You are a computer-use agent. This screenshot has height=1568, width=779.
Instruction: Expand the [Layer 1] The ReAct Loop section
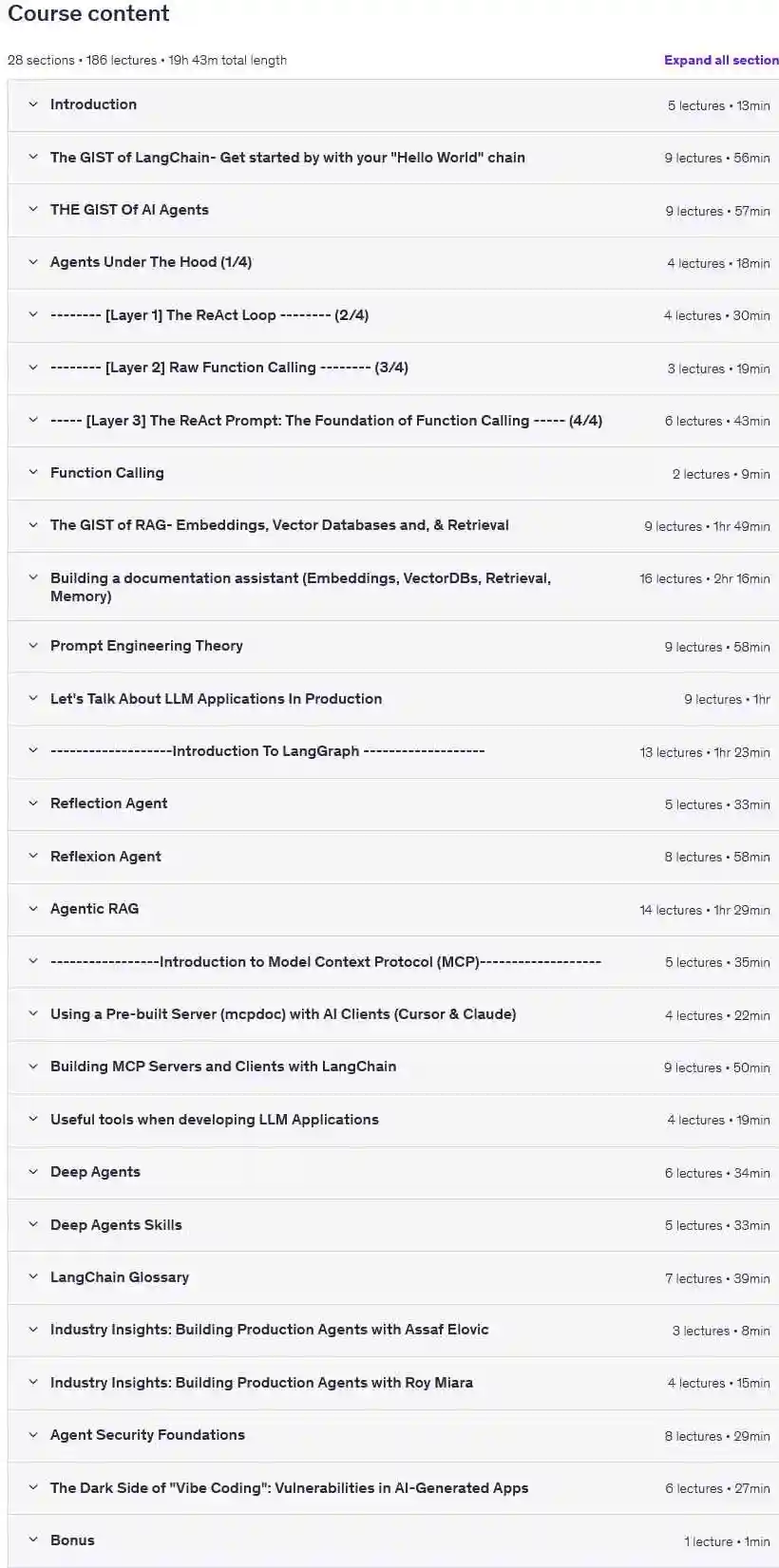pyautogui.click(x=393, y=315)
